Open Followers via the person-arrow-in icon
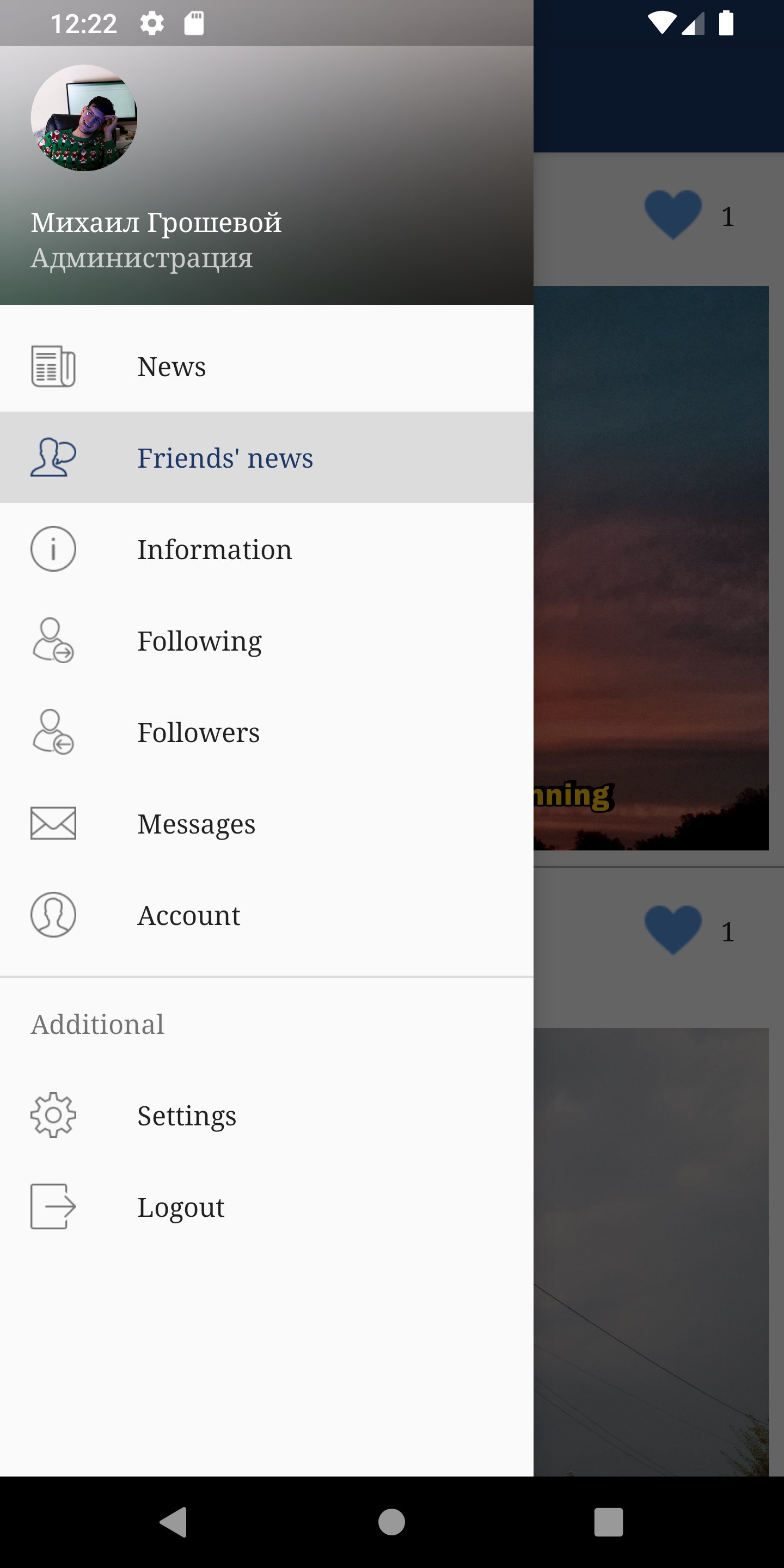 52,732
